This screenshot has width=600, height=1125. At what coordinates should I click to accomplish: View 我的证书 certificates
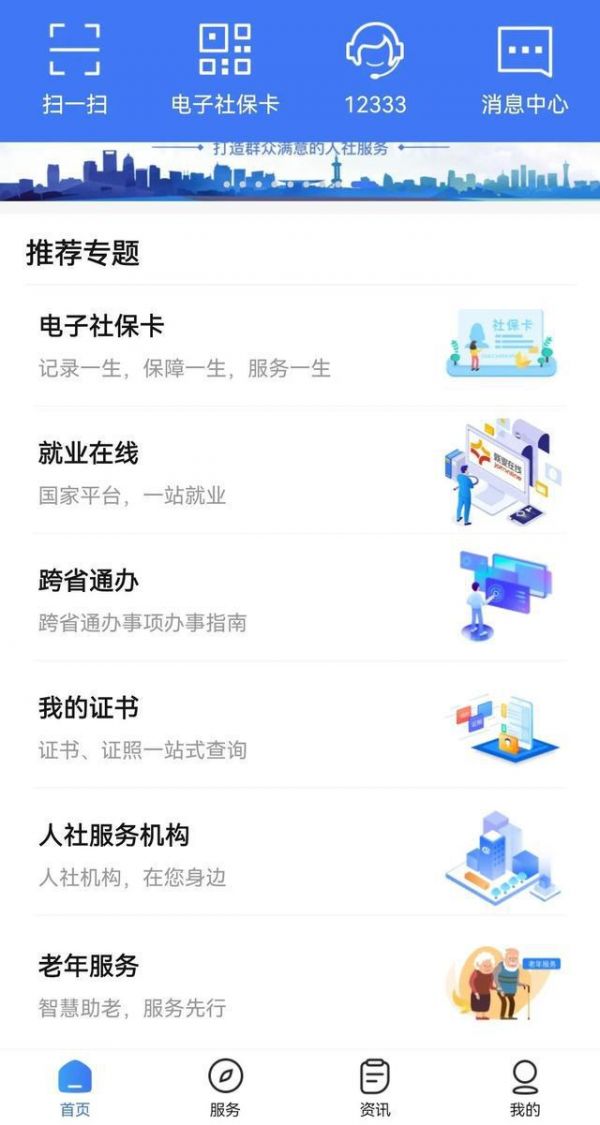tap(300, 726)
